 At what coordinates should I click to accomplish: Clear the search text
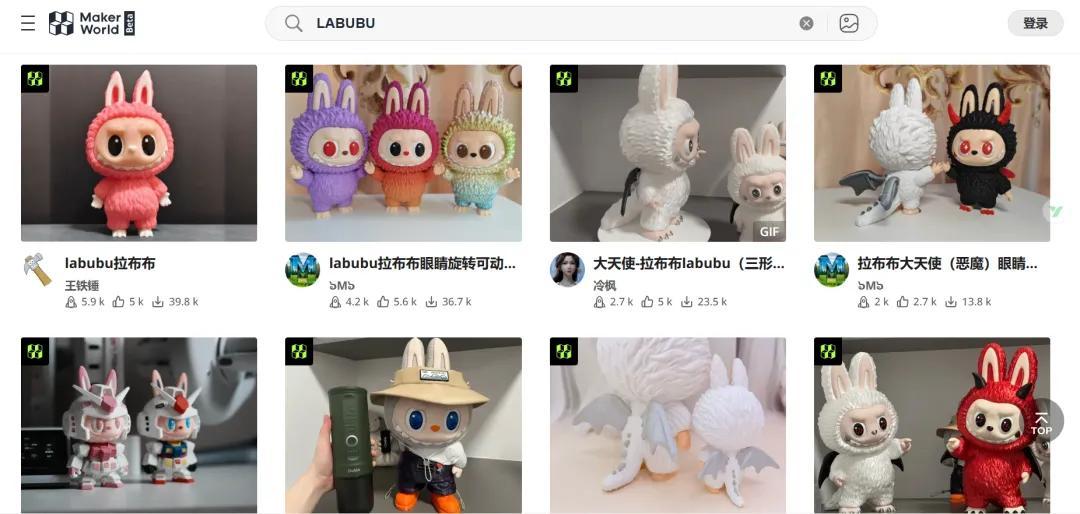[x=806, y=23]
